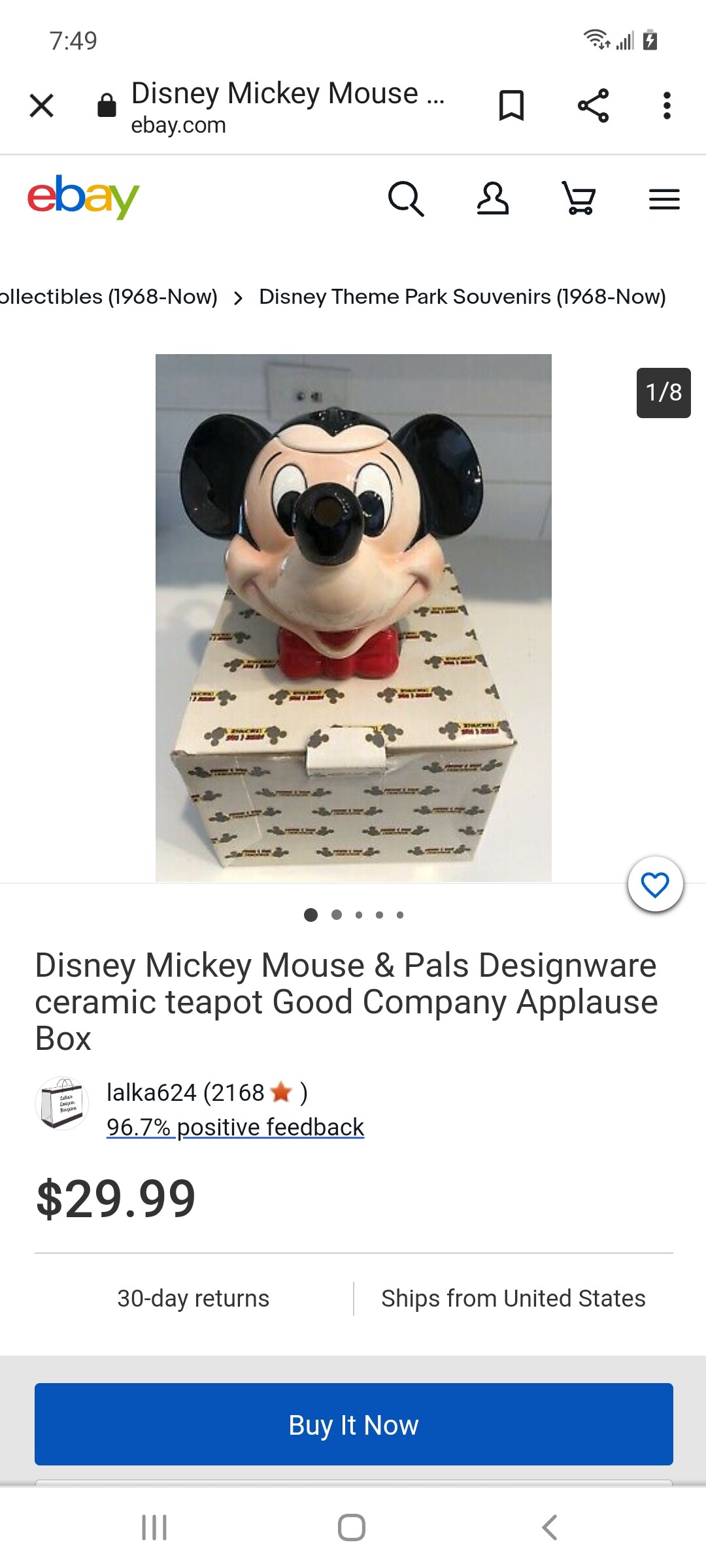Close the browser tab with X
706x1568 pixels.
(x=42, y=105)
